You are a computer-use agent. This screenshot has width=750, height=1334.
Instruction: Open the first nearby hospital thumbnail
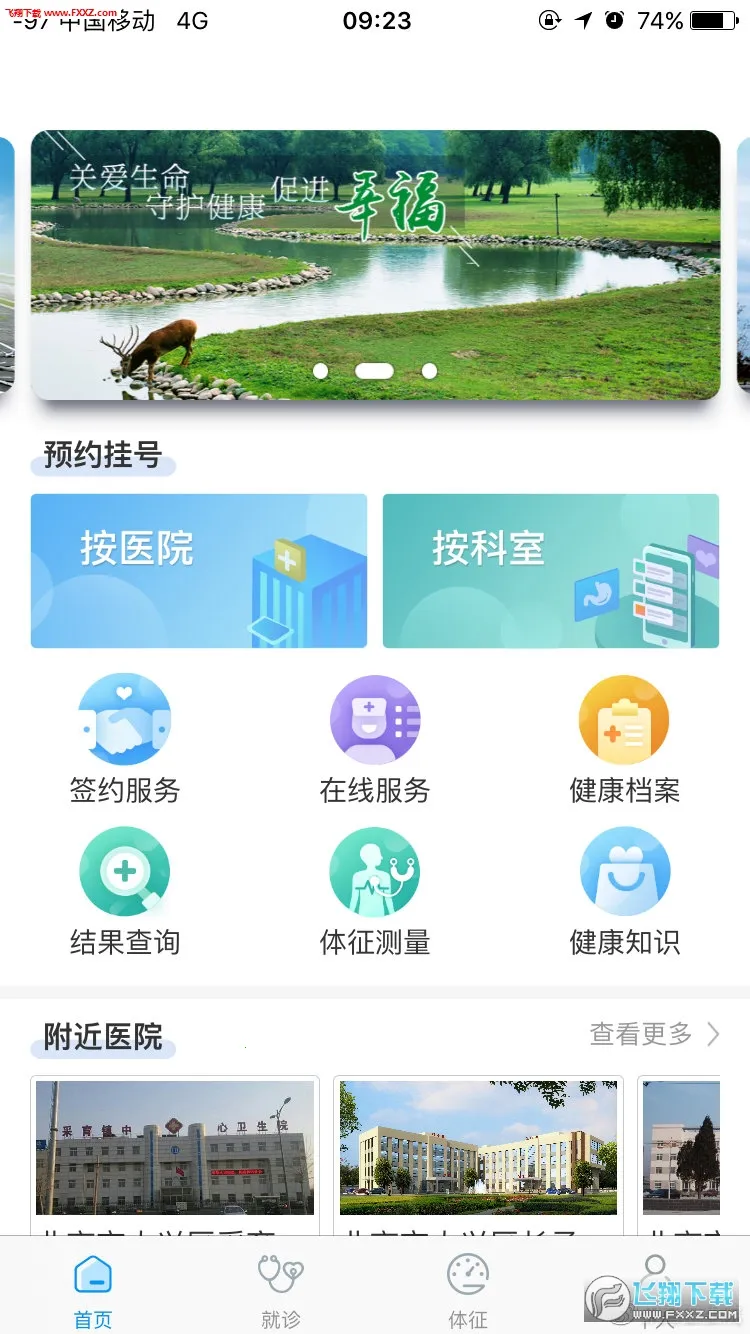[175, 1148]
